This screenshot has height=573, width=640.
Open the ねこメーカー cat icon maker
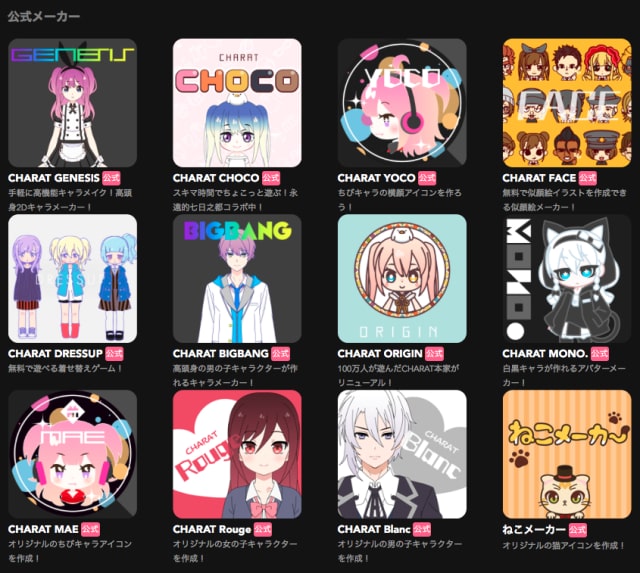567,454
